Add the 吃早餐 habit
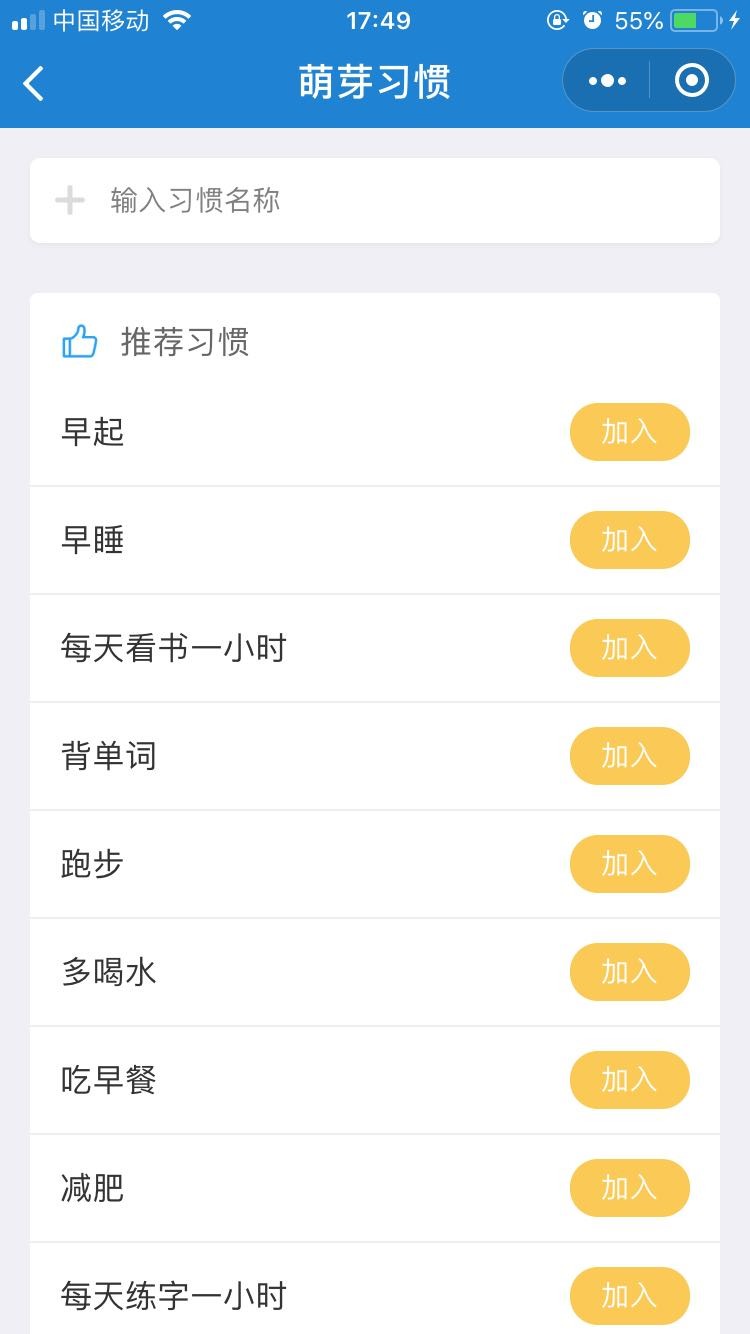The width and height of the screenshot is (750, 1334). [630, 1080]
